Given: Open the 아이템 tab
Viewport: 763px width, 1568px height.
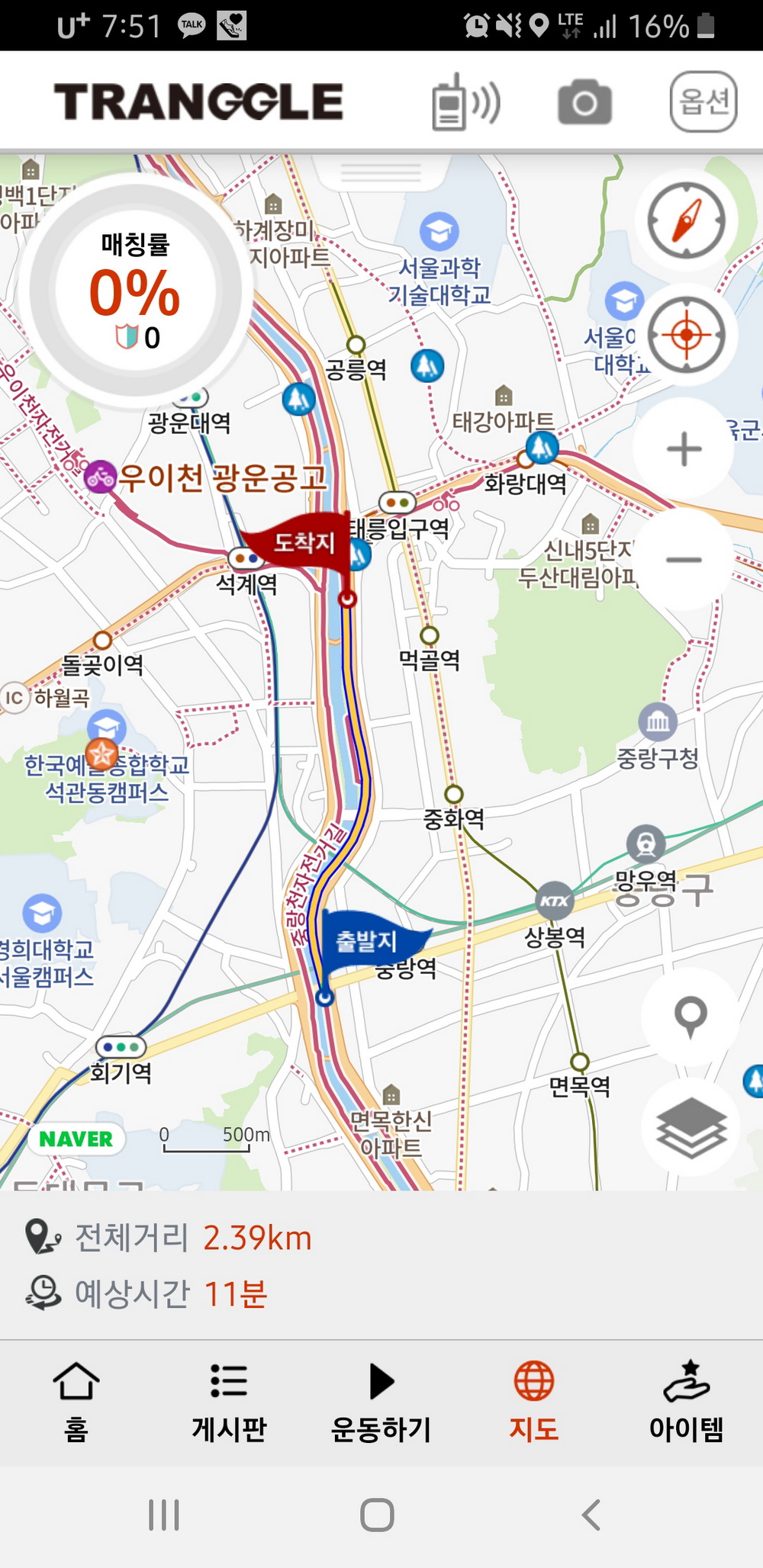Looking at the screenshot, I should 686,1402.
